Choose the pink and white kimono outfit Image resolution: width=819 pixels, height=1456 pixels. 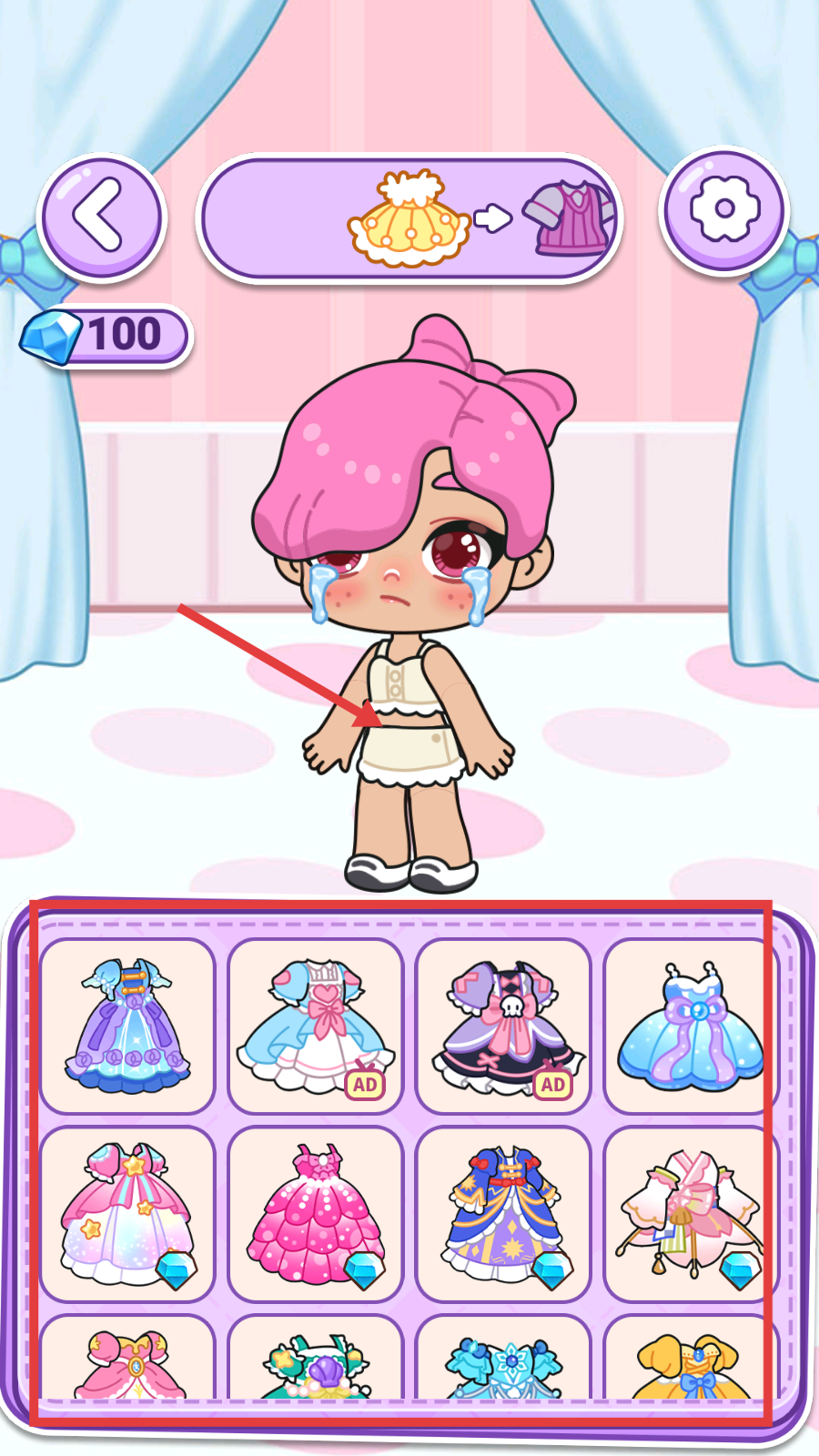point(690,1214)
